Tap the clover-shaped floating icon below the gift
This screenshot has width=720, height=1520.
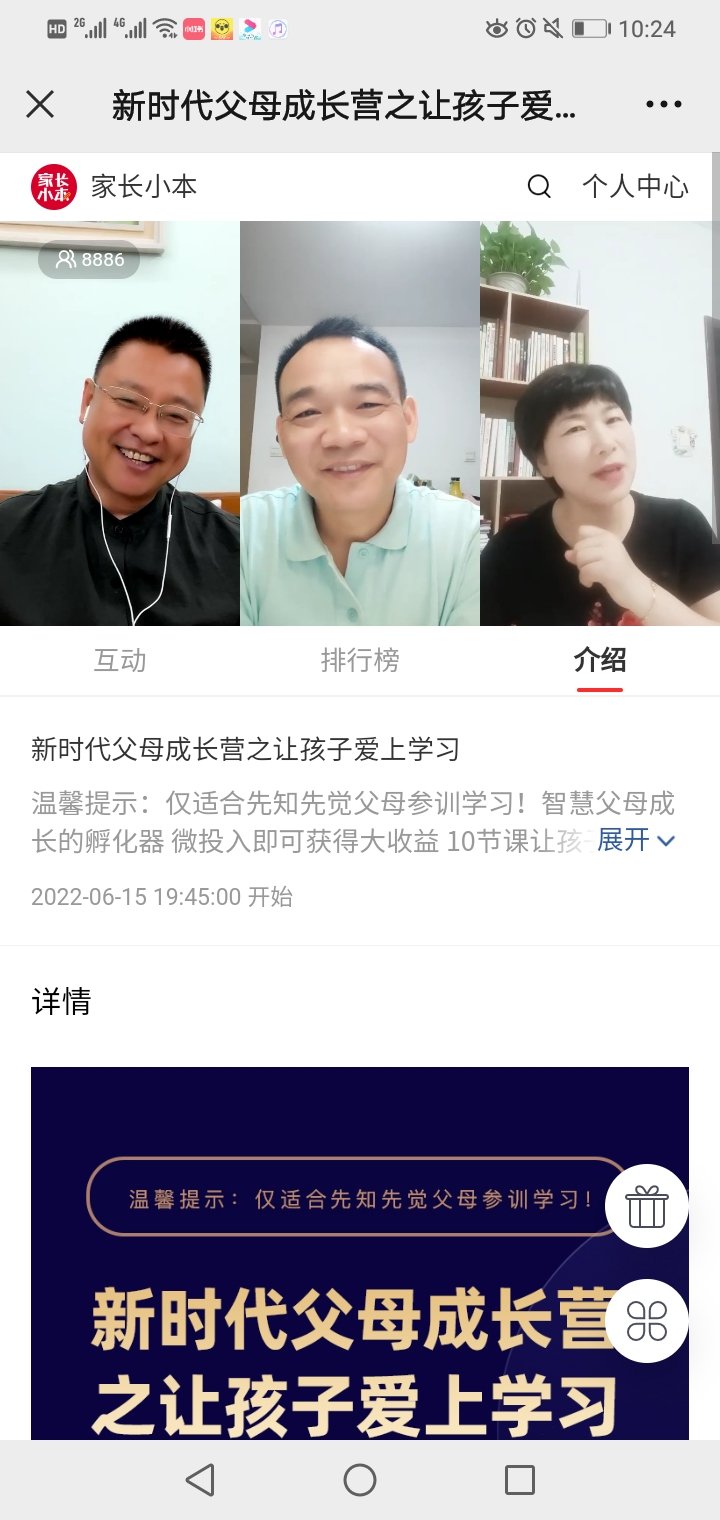click(647, 1321)
